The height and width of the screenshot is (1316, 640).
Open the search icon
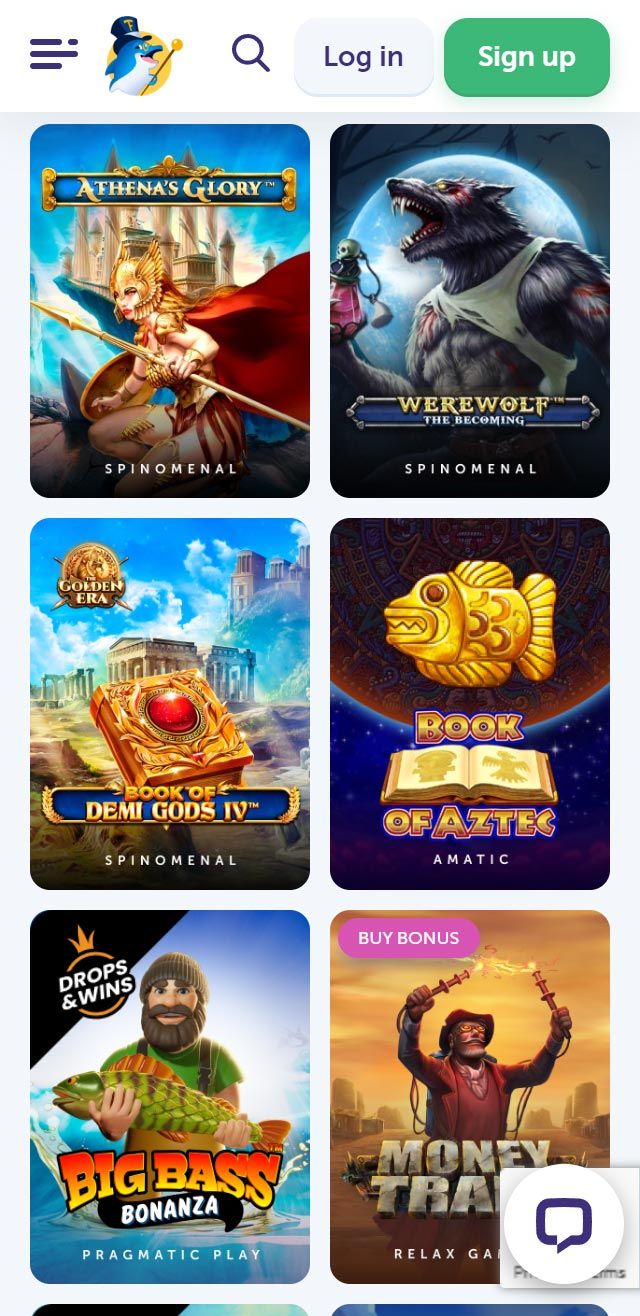coord(250,53)
